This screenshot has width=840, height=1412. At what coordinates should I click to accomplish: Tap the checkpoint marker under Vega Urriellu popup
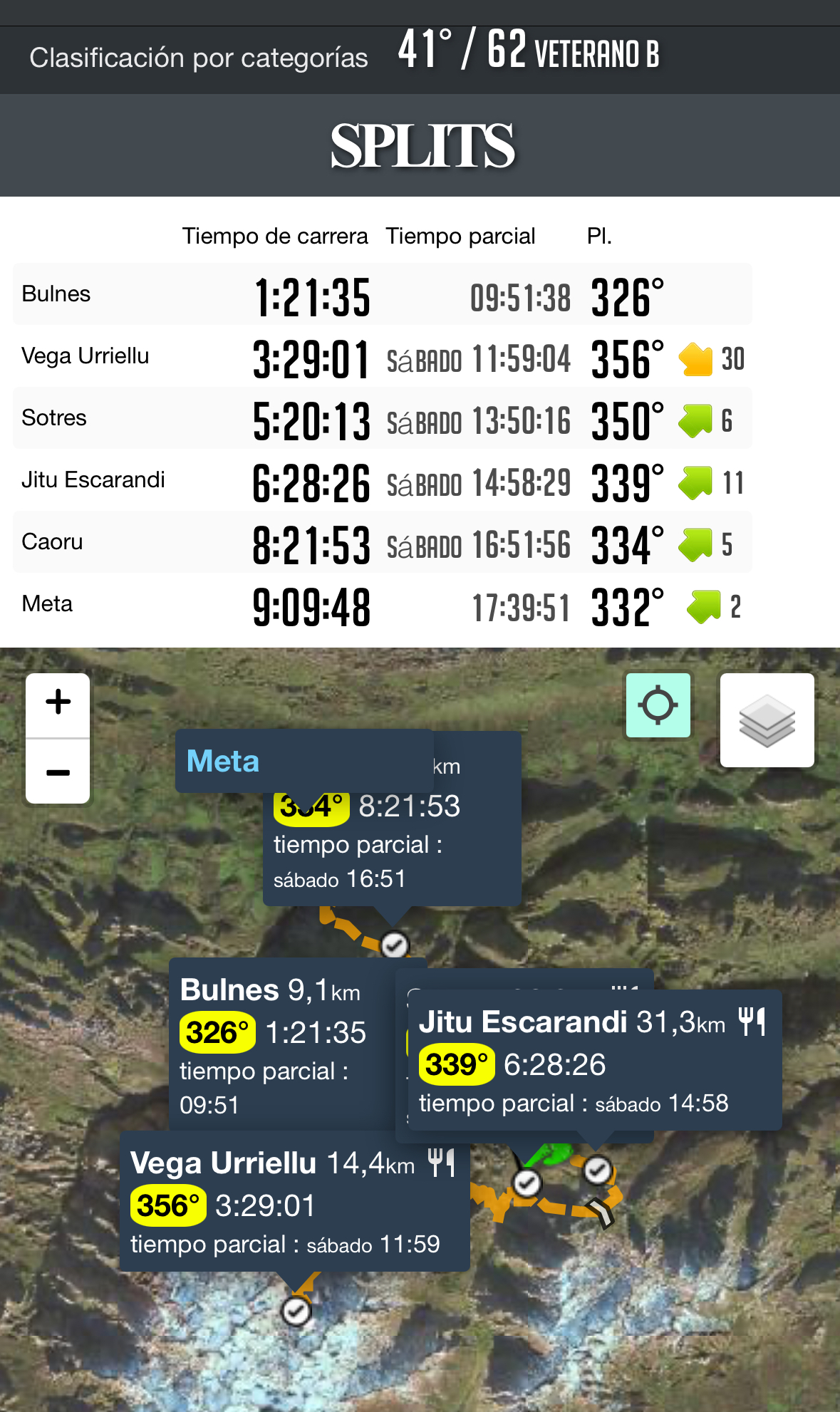296,1309
